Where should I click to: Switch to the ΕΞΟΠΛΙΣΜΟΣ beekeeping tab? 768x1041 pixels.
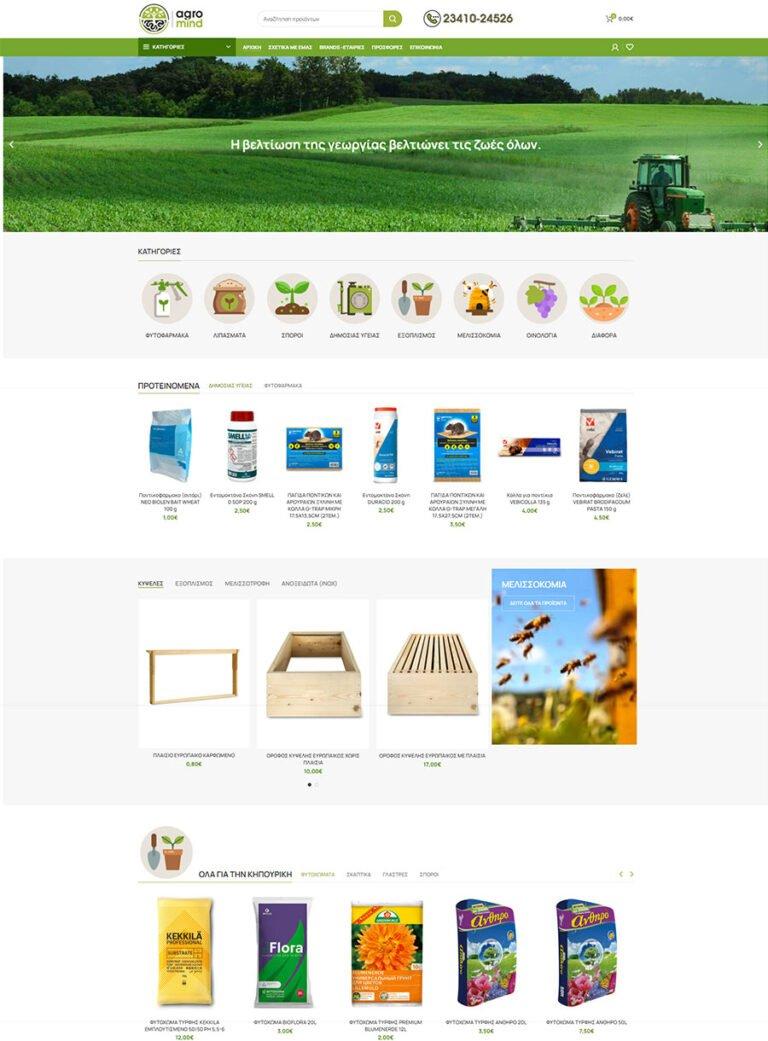194,583
